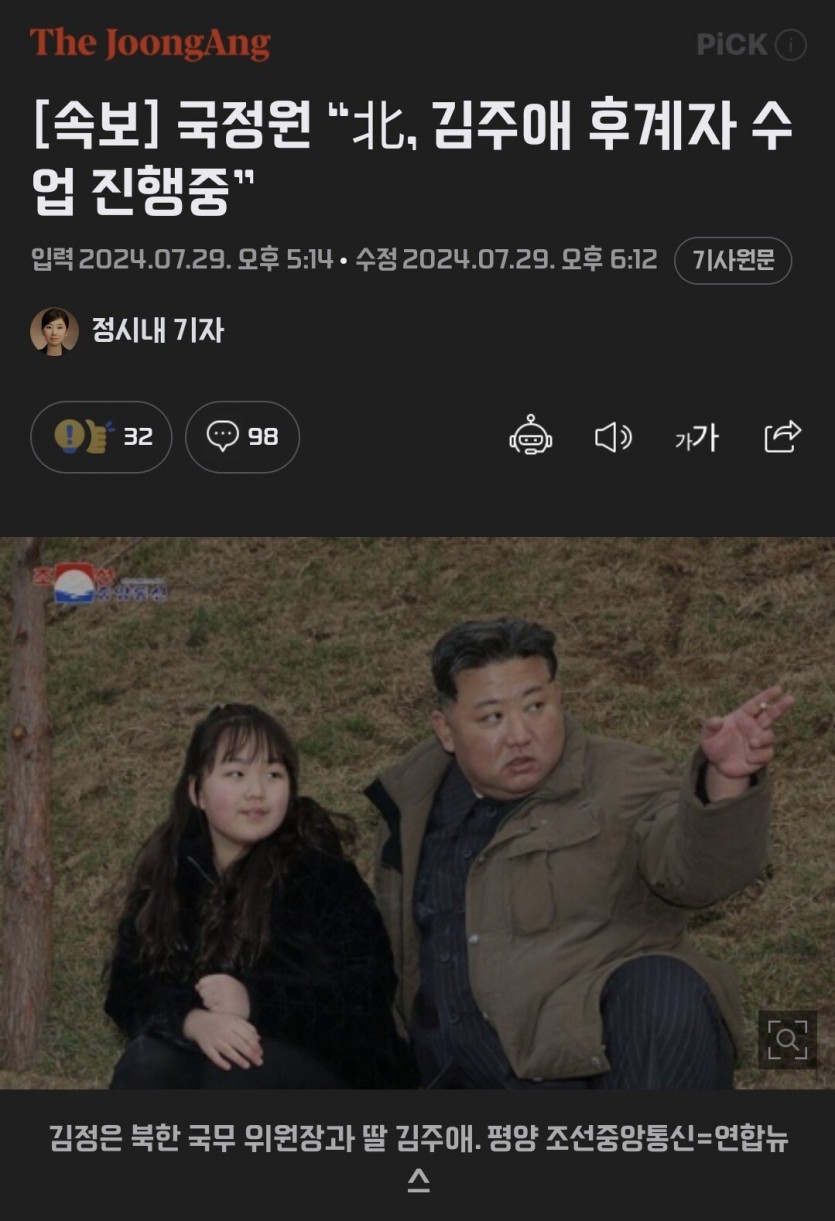Open The JoongAng publisher page
The width and height of the screenshot is (835, 1221).
pyautogui.click(x=150, y=44)
